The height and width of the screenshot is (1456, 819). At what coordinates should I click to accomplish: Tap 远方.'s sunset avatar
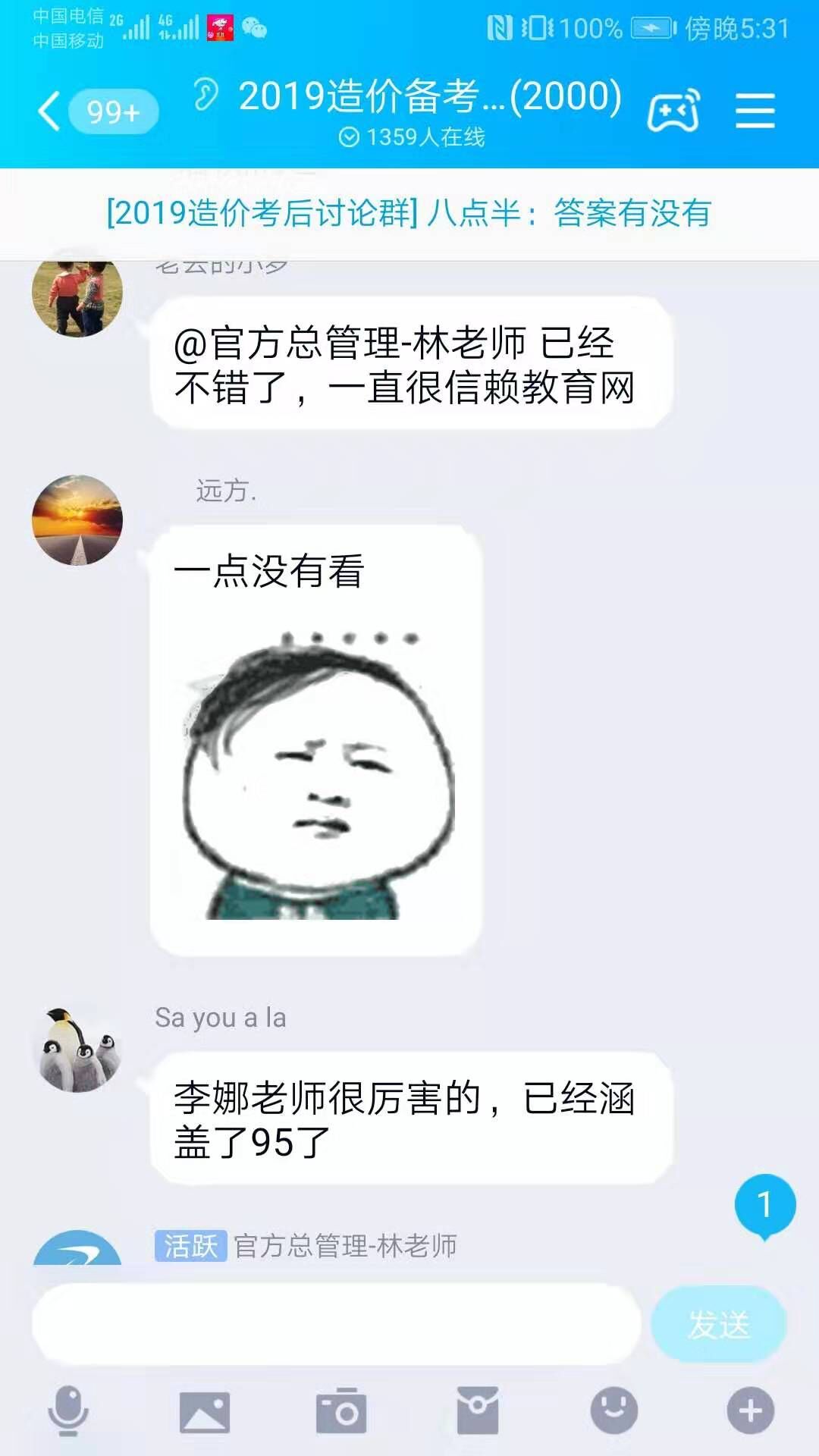pyautogui.click(x=77, y=520)
